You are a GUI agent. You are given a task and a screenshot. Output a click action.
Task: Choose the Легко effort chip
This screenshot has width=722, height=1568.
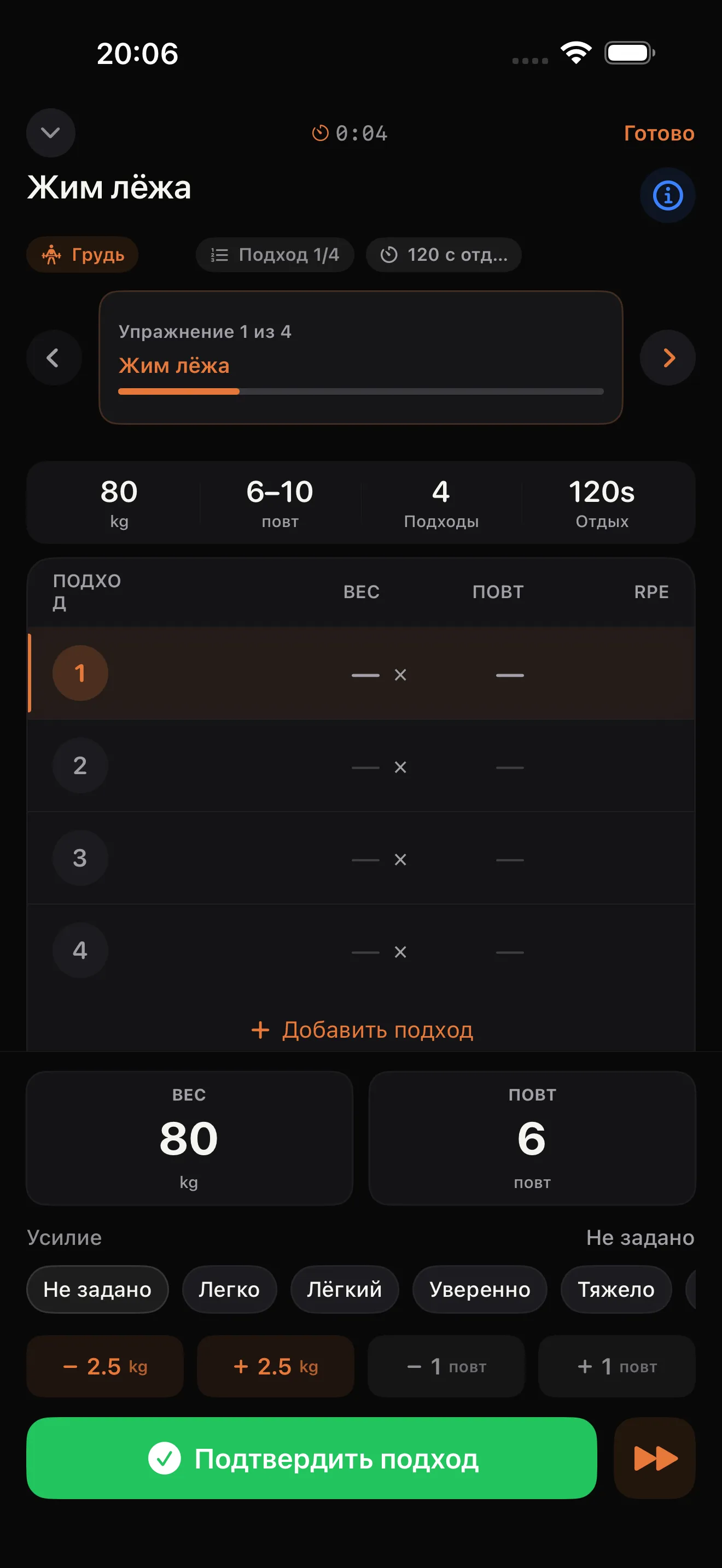click(x=230, y=1289)
